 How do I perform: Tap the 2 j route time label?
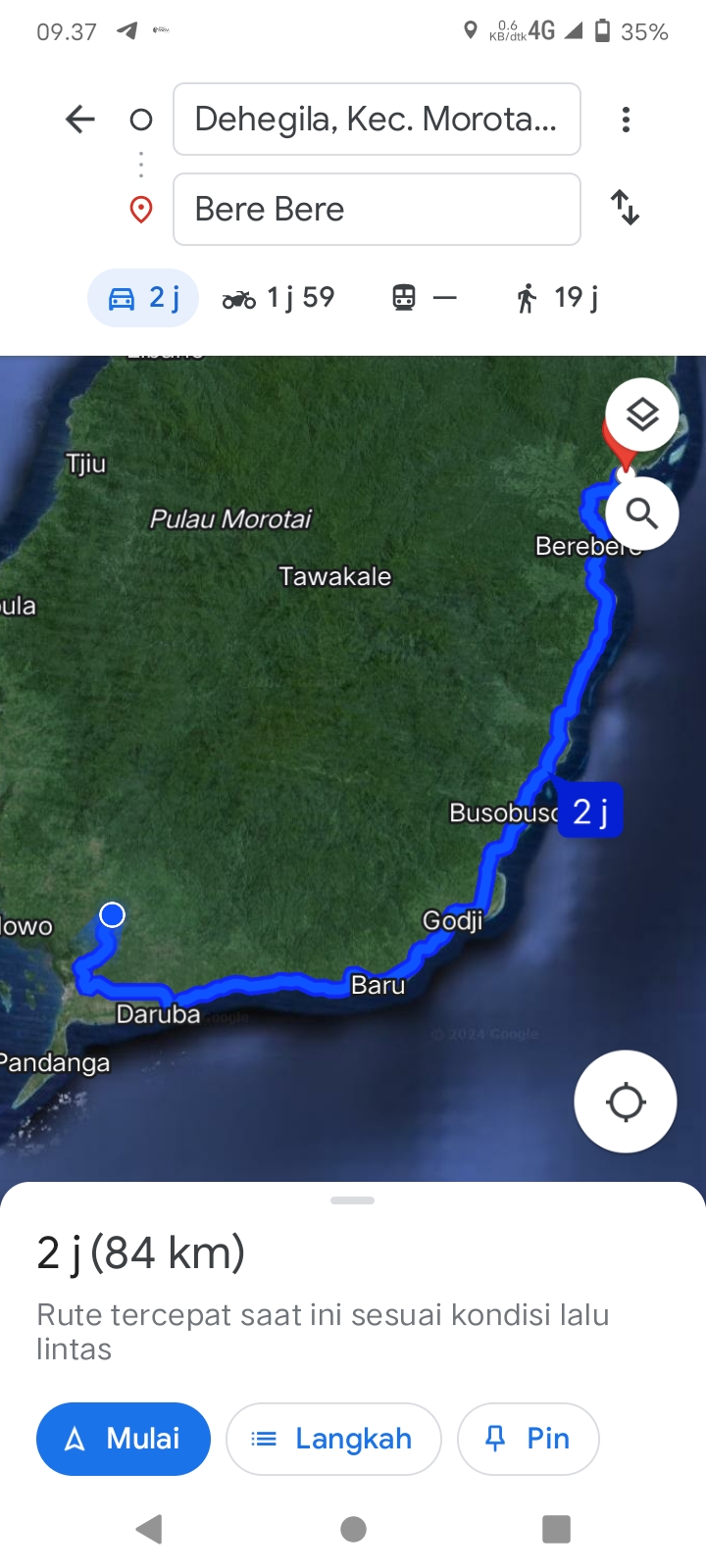[x=590, y=811]
